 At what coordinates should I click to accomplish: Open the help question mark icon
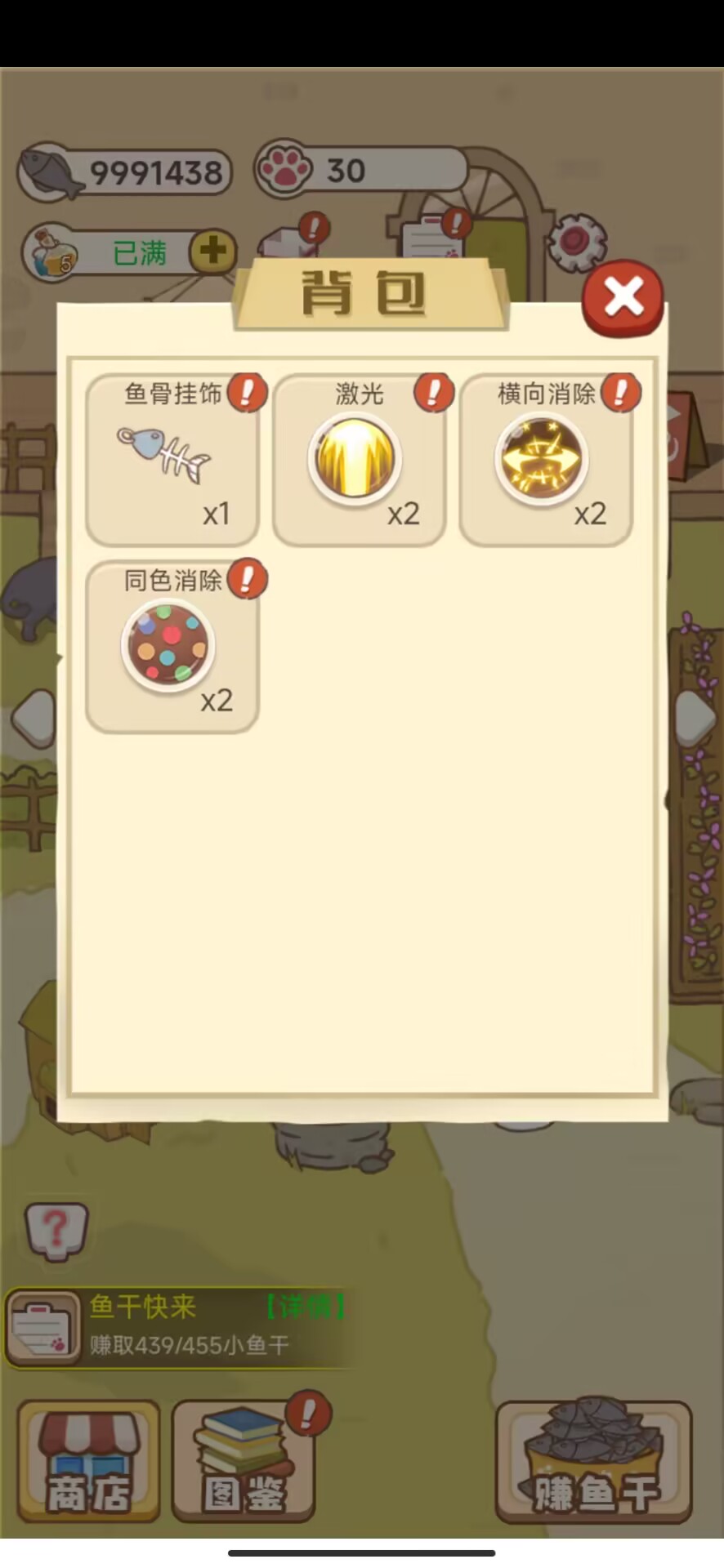(x=55, y=1232)
